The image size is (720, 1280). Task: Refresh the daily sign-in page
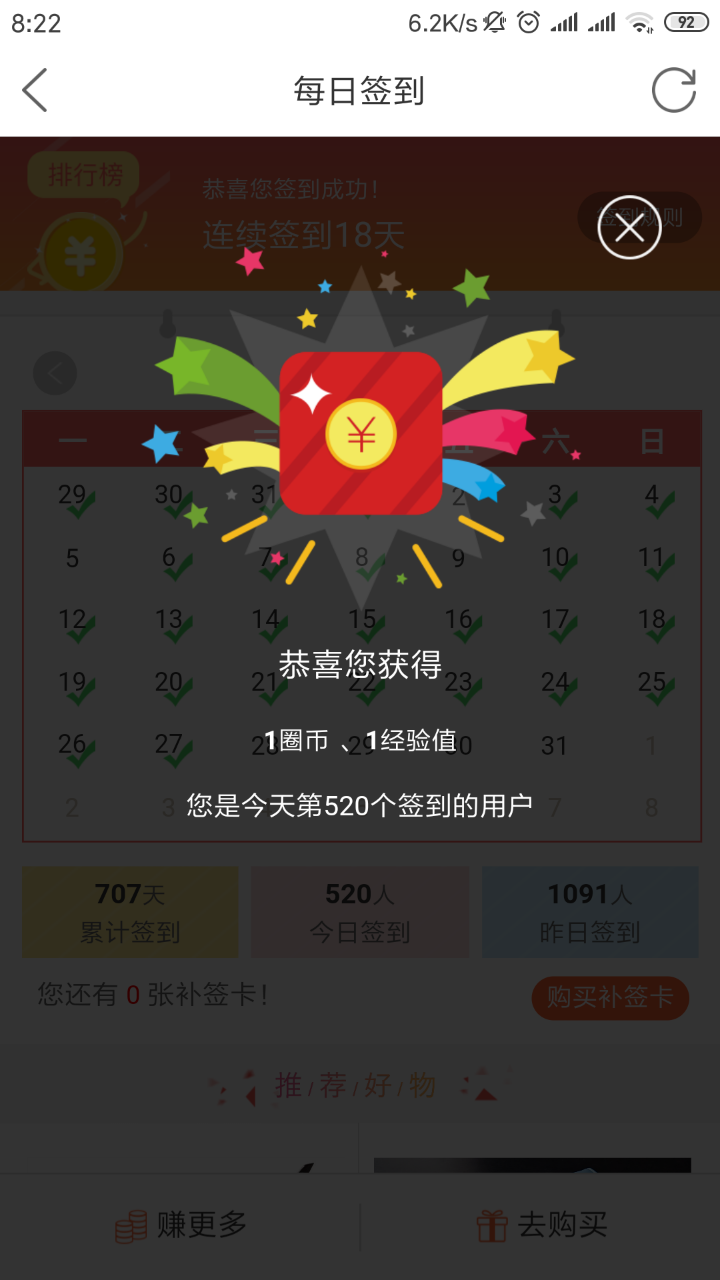pos(673,91)
